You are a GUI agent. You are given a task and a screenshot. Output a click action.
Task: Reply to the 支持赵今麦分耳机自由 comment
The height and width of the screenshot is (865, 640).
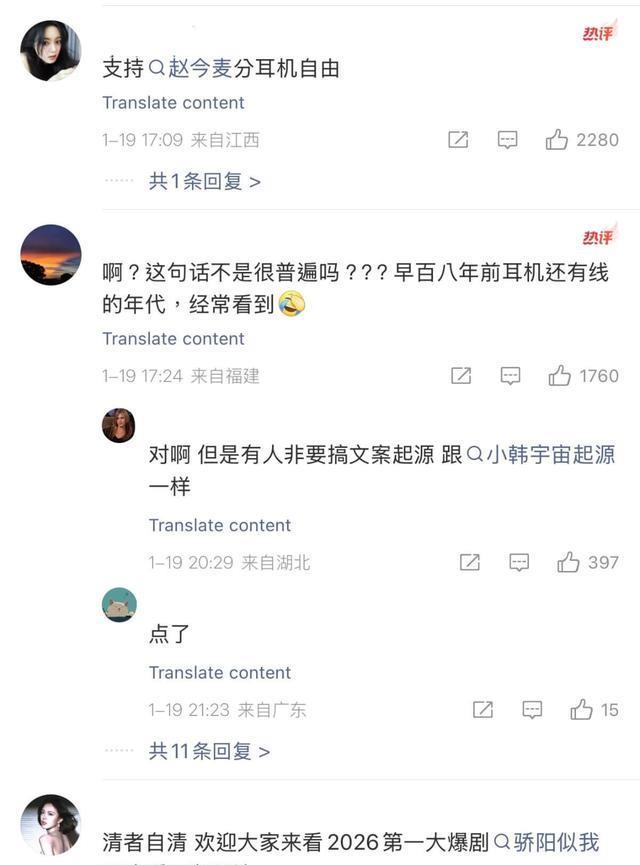click(508, 140)
